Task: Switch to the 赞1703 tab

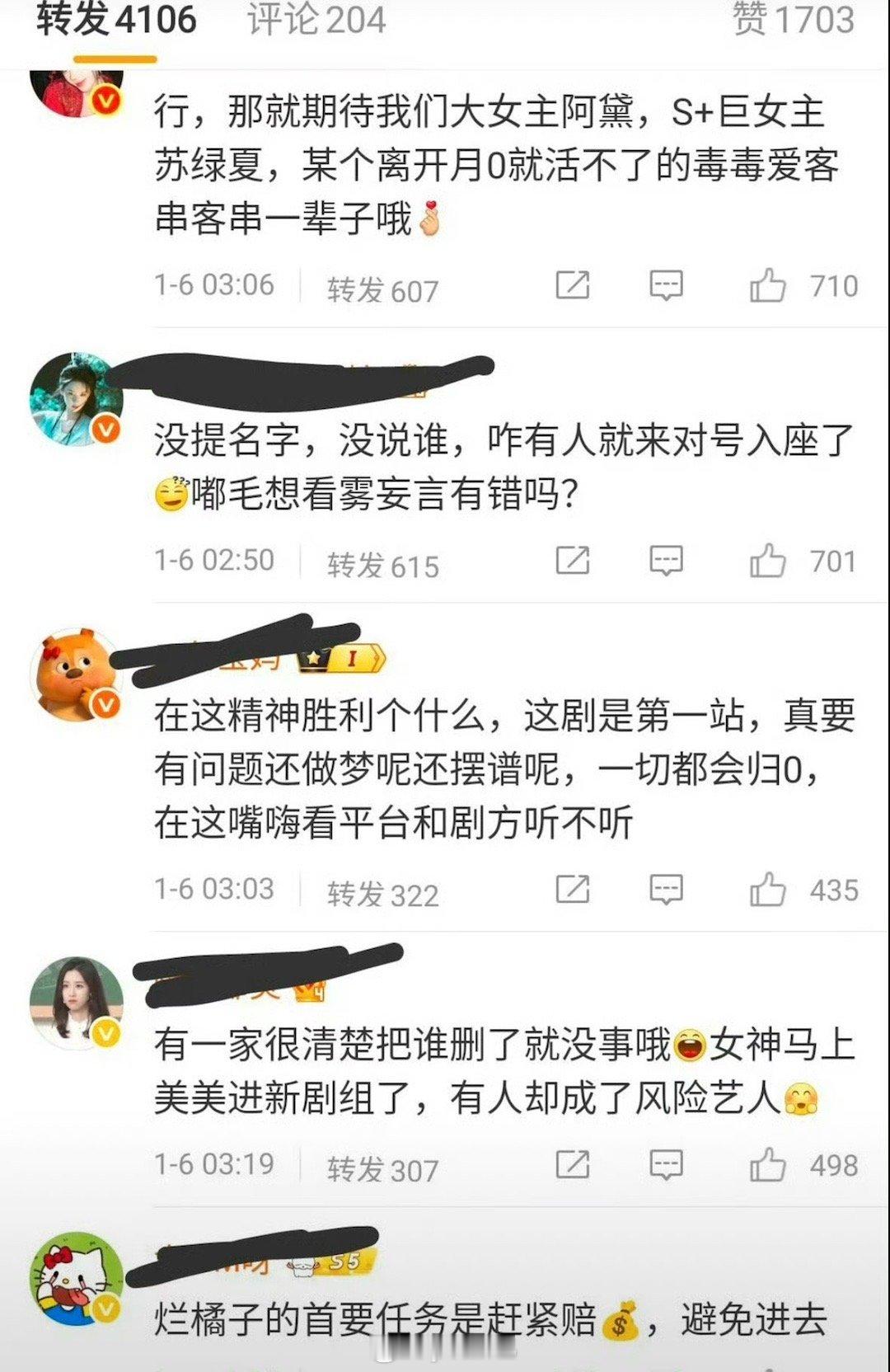Action: tap(791, 21)
